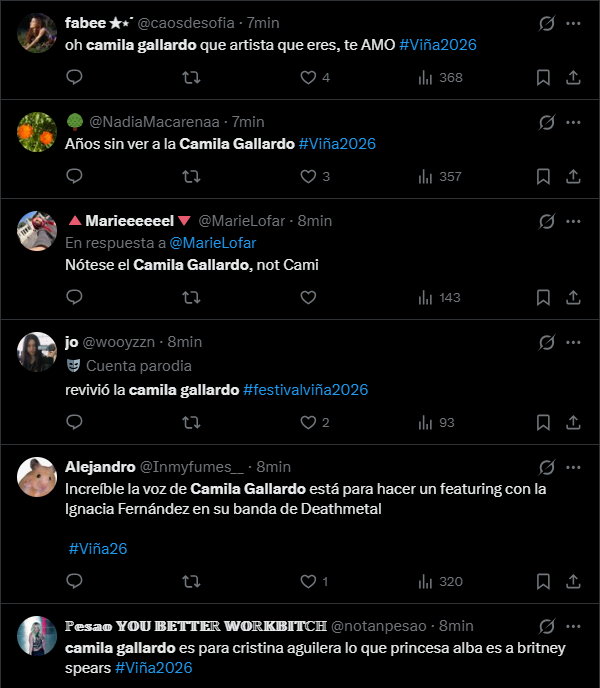Like Alejandro's tweet
This screenshot has height=688, width=600.
click(308, 581)
